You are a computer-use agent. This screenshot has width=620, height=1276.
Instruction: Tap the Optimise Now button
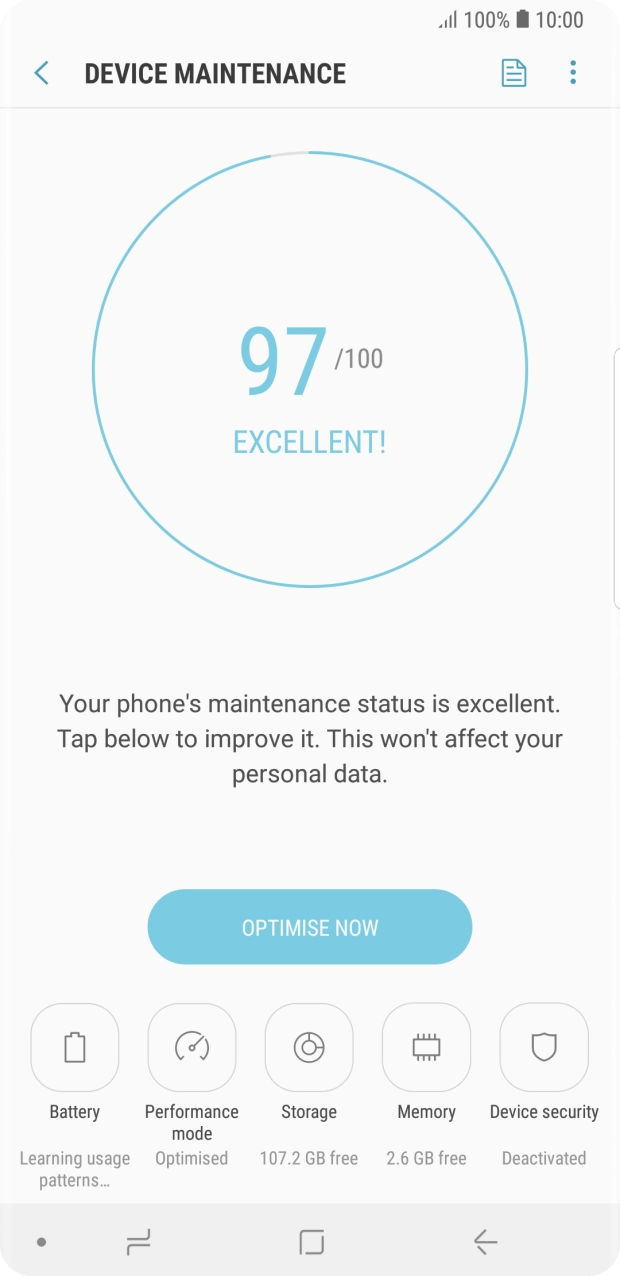(x=309, y=927)
